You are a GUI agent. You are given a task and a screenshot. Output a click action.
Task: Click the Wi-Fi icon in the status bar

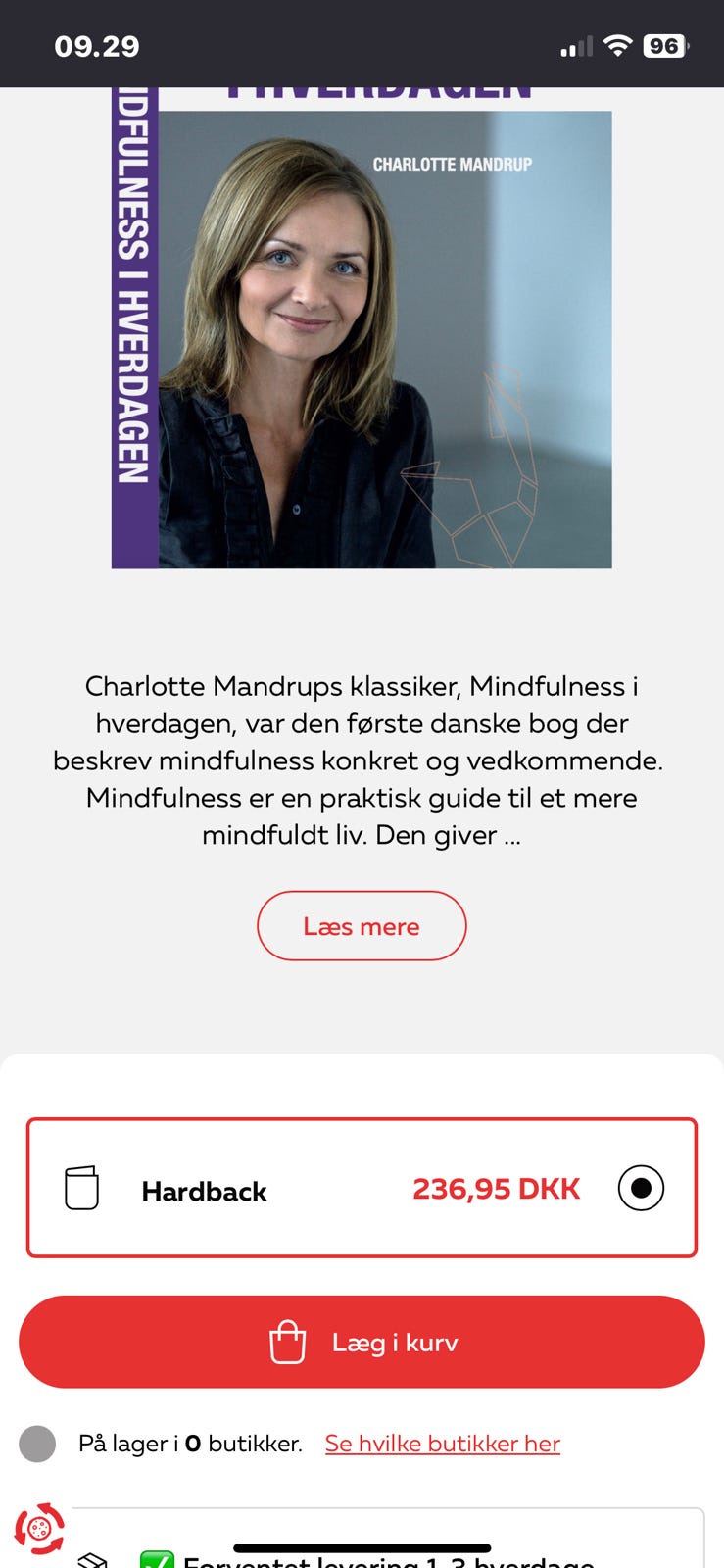point(618,44)
